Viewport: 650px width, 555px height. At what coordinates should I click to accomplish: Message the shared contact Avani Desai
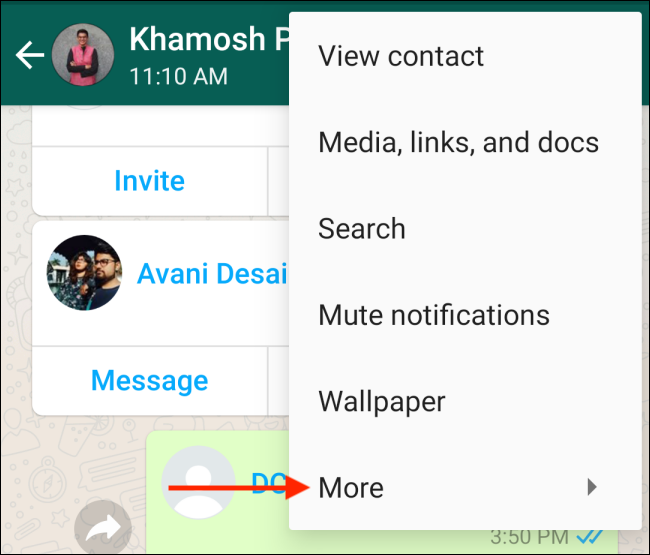coord(150,380)
